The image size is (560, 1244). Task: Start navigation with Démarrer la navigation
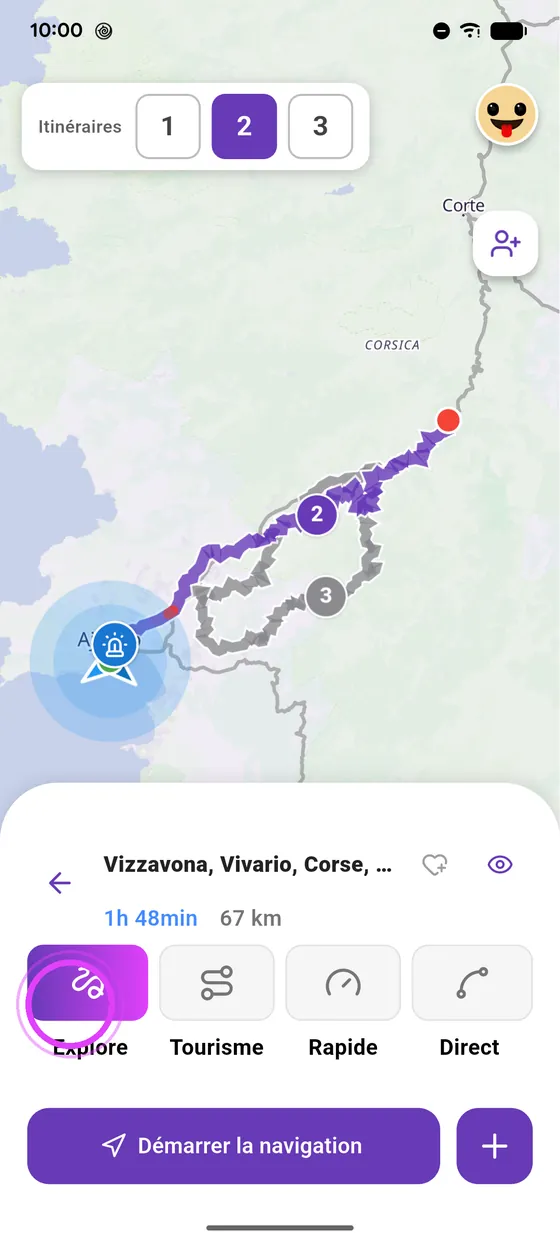coord(233,1146)
